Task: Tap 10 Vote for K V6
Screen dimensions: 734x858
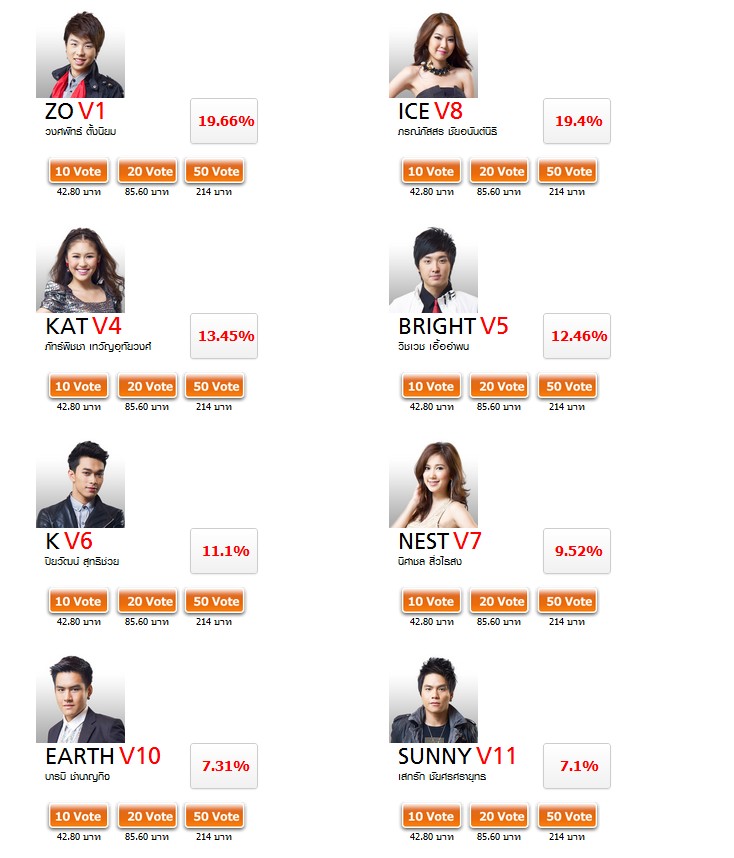Action: (78, 601)
